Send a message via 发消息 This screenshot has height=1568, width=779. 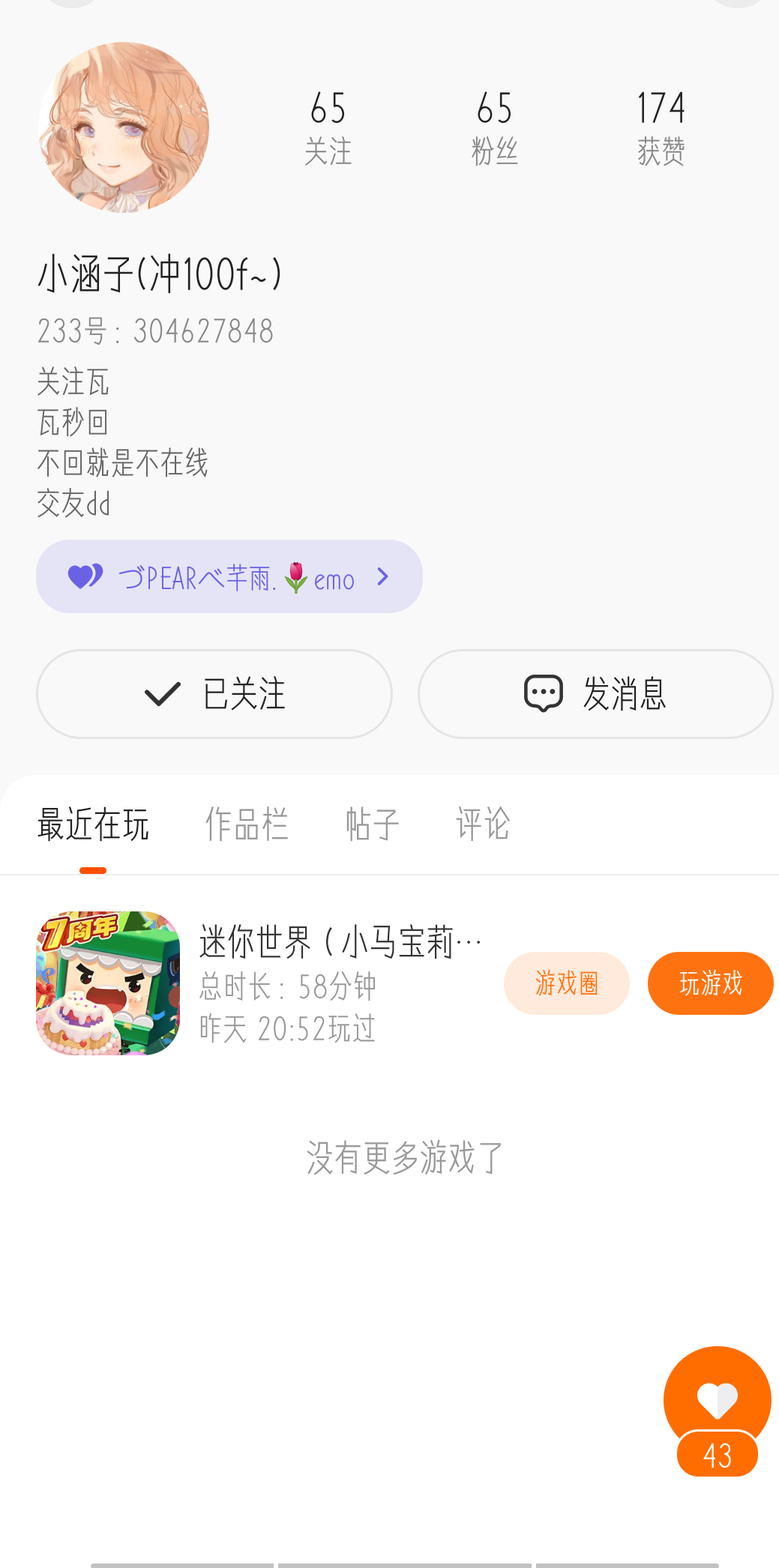tap(595, 693)
